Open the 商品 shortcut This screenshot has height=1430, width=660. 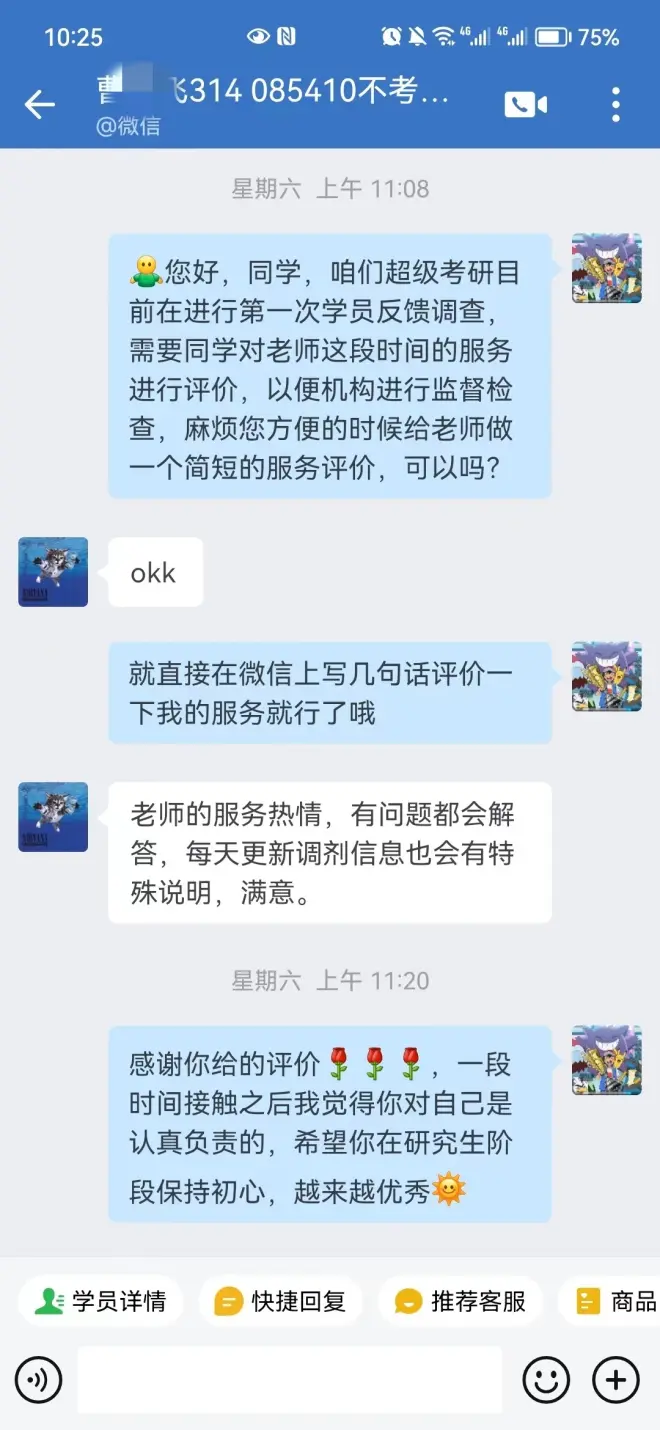tap(618, 1301)
